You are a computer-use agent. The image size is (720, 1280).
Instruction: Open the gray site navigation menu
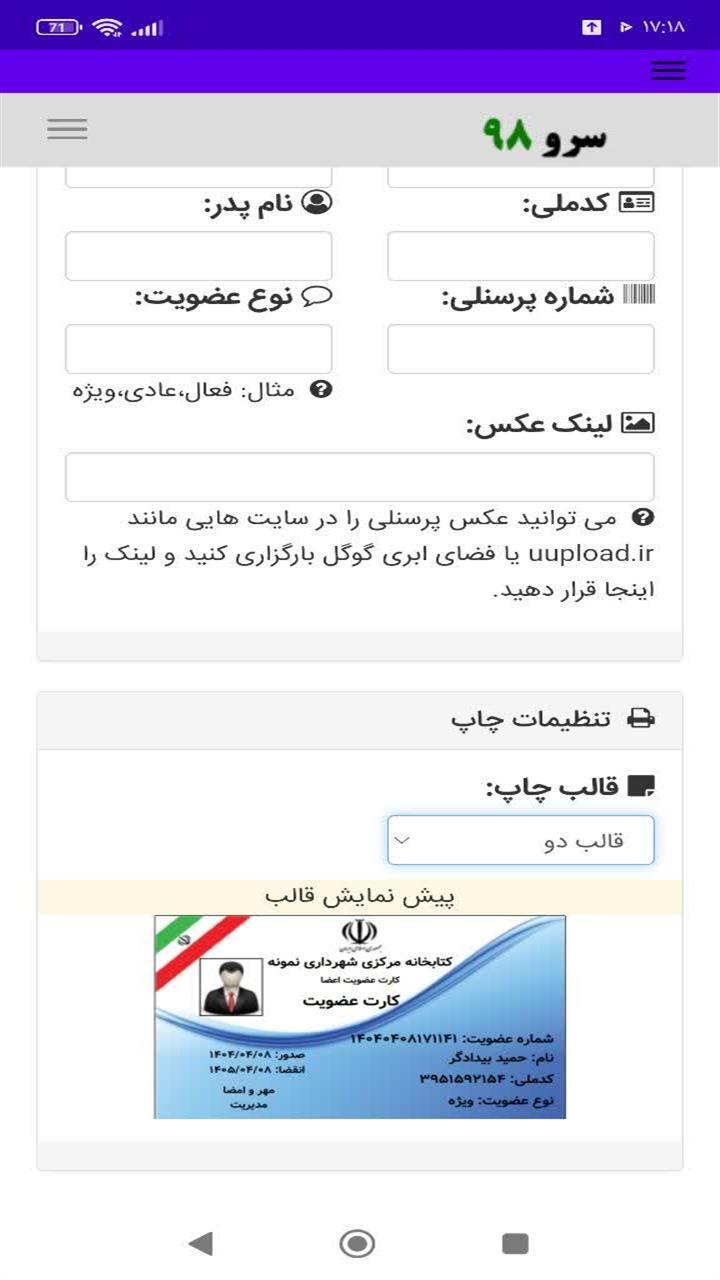coord(67,129)
